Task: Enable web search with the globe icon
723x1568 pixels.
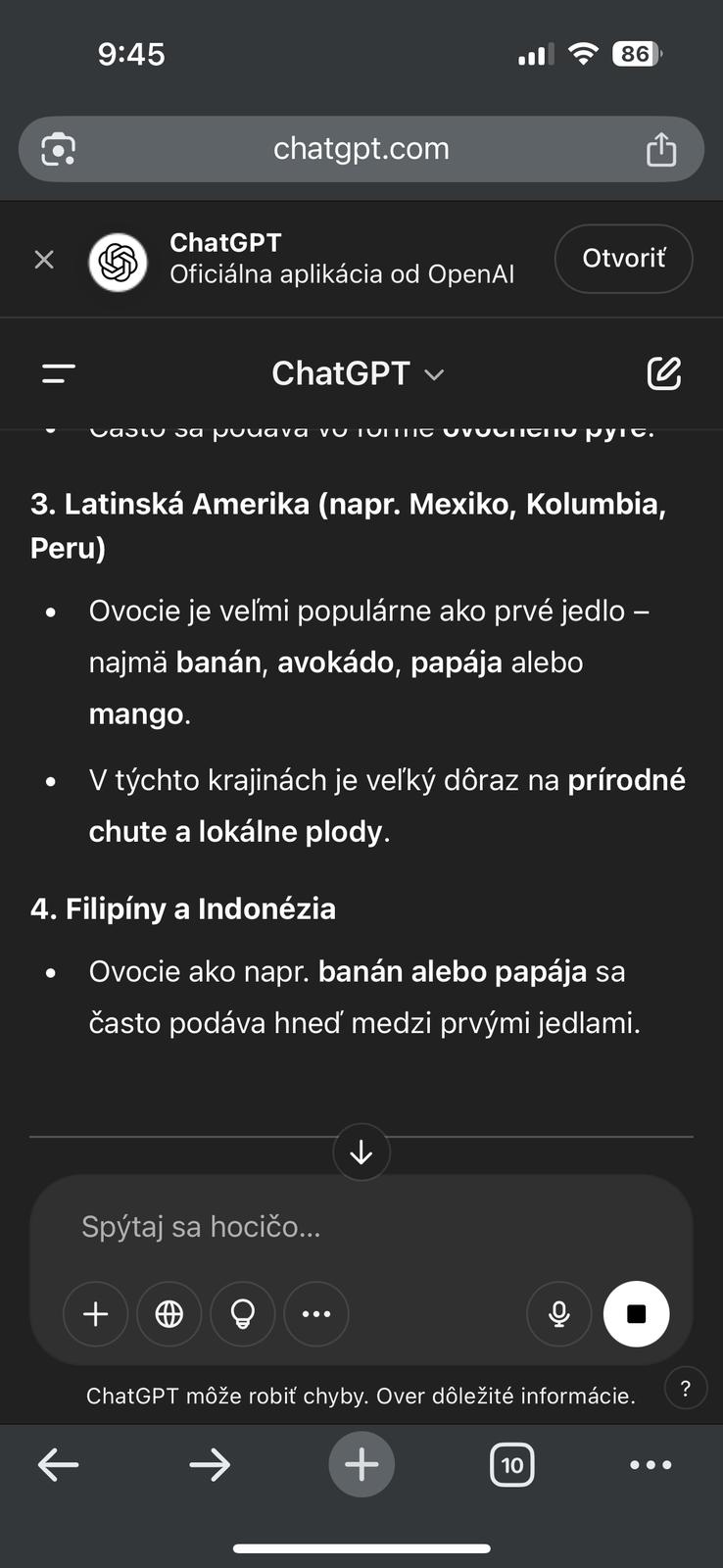Action: [169, 1314]
